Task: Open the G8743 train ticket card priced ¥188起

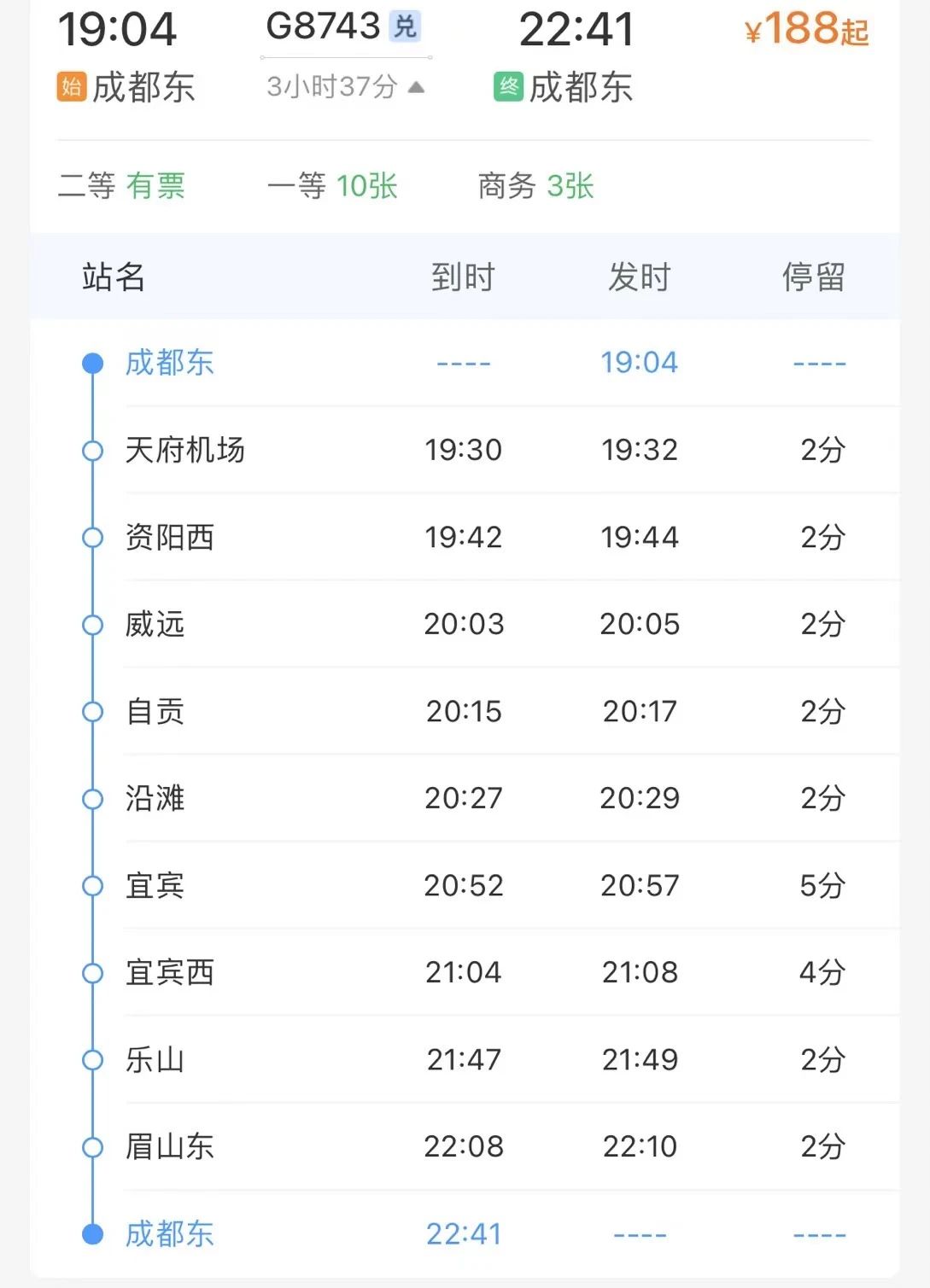Action: point(805,32)
